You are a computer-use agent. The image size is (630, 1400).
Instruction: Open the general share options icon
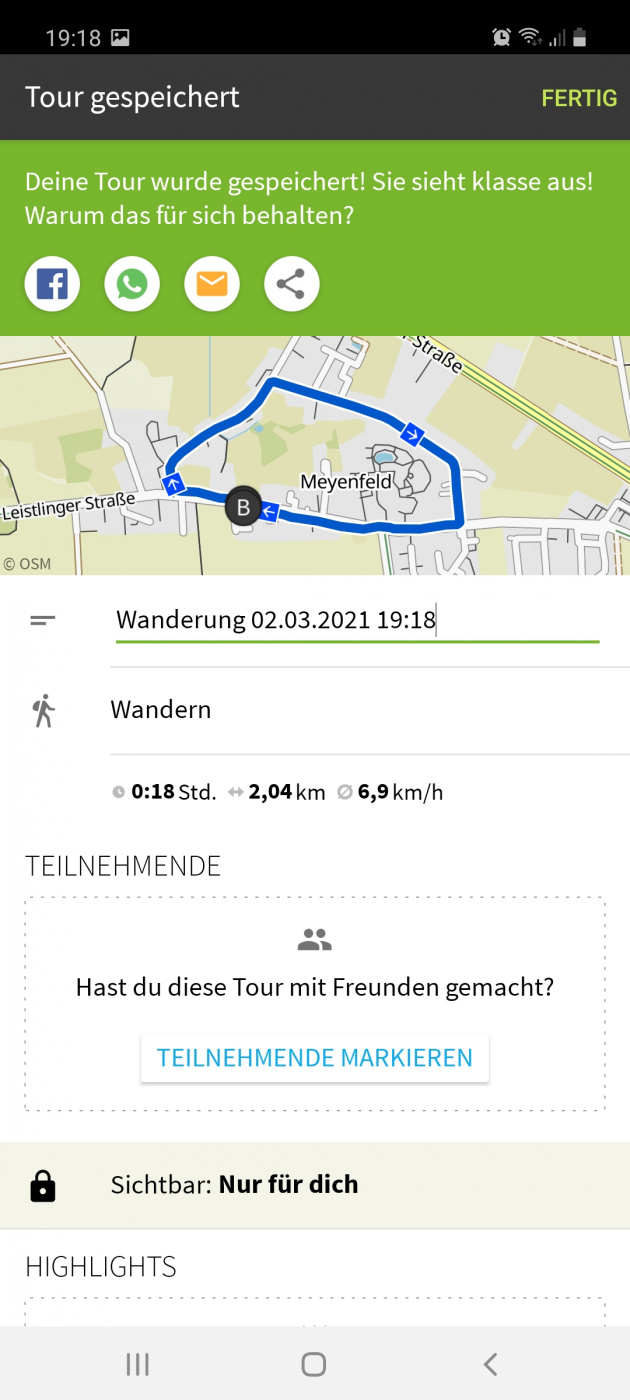coord(291,285)
